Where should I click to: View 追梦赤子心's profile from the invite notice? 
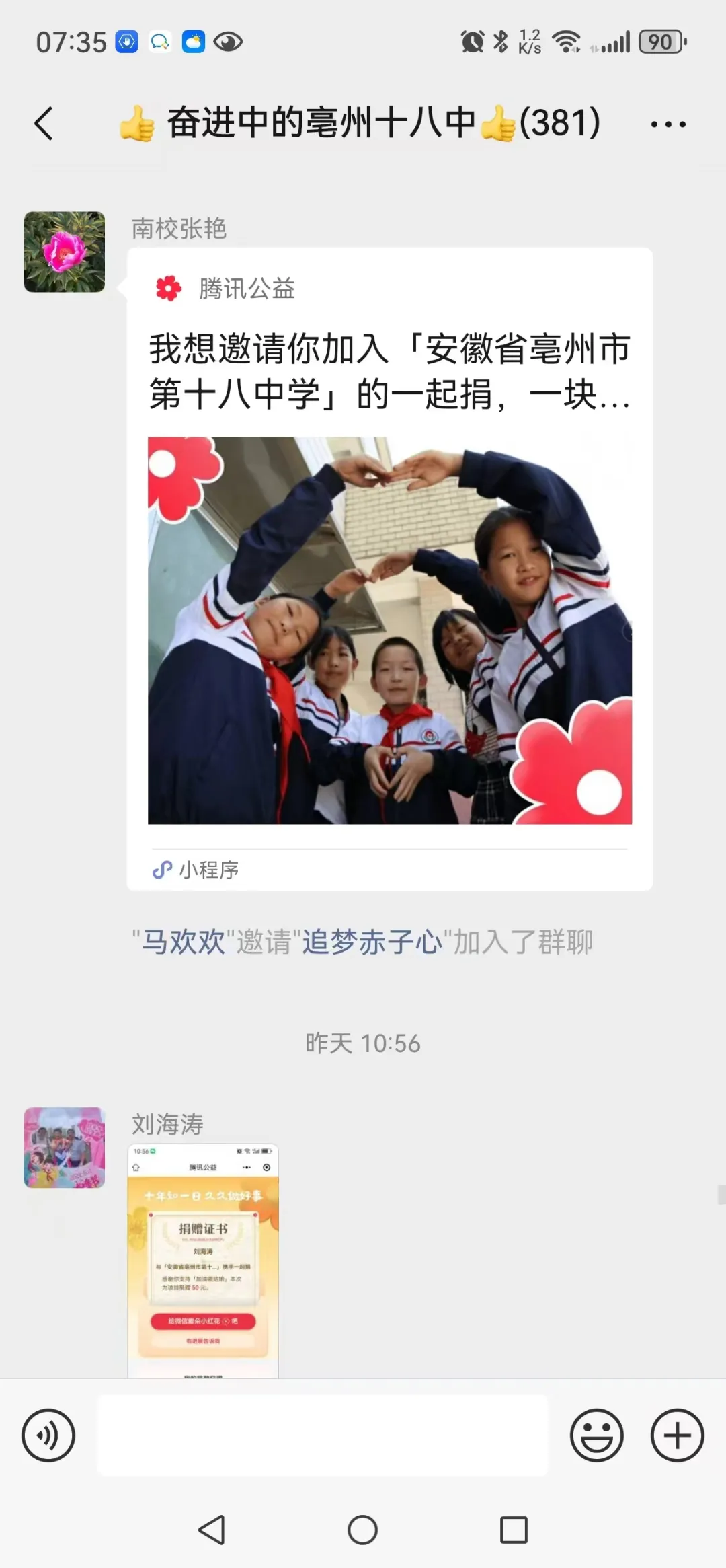[372, 942]
